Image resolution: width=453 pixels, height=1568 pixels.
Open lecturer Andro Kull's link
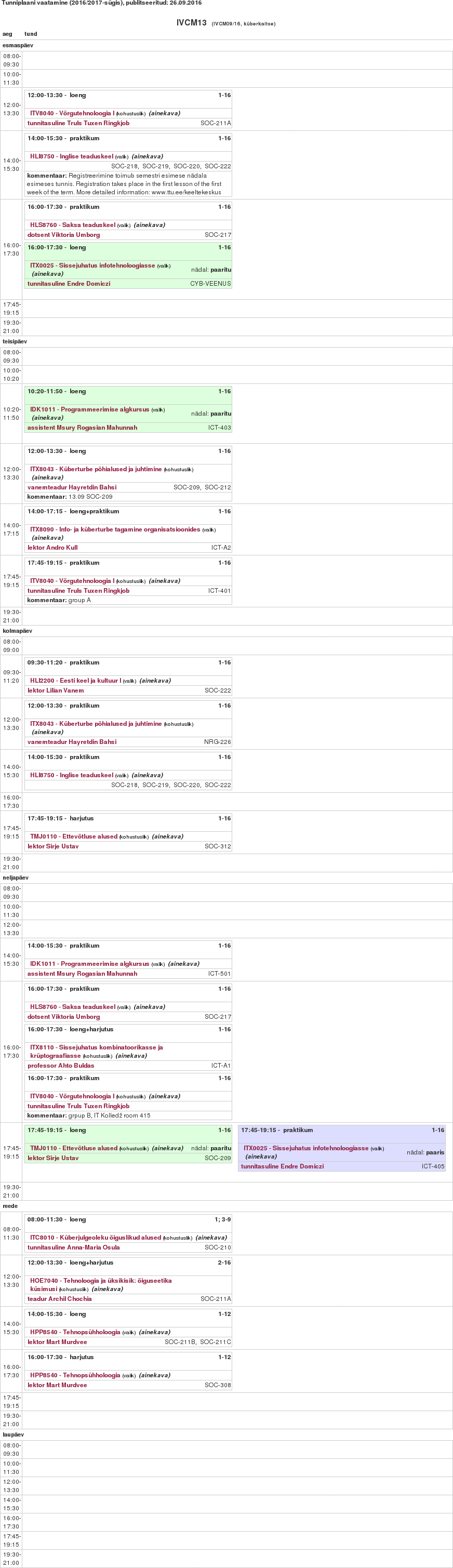coord(52,547)
